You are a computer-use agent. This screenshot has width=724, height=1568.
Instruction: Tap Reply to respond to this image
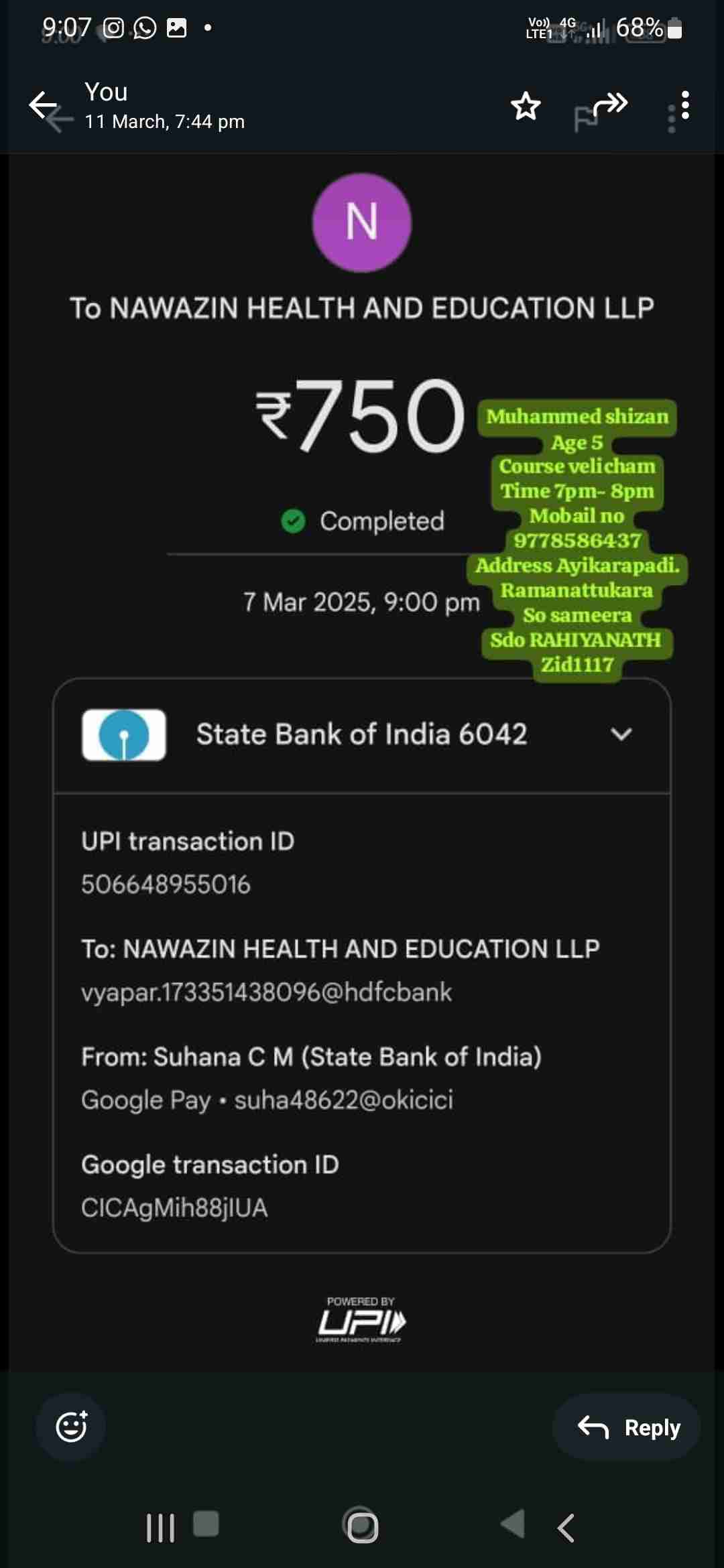[627, 1427]
